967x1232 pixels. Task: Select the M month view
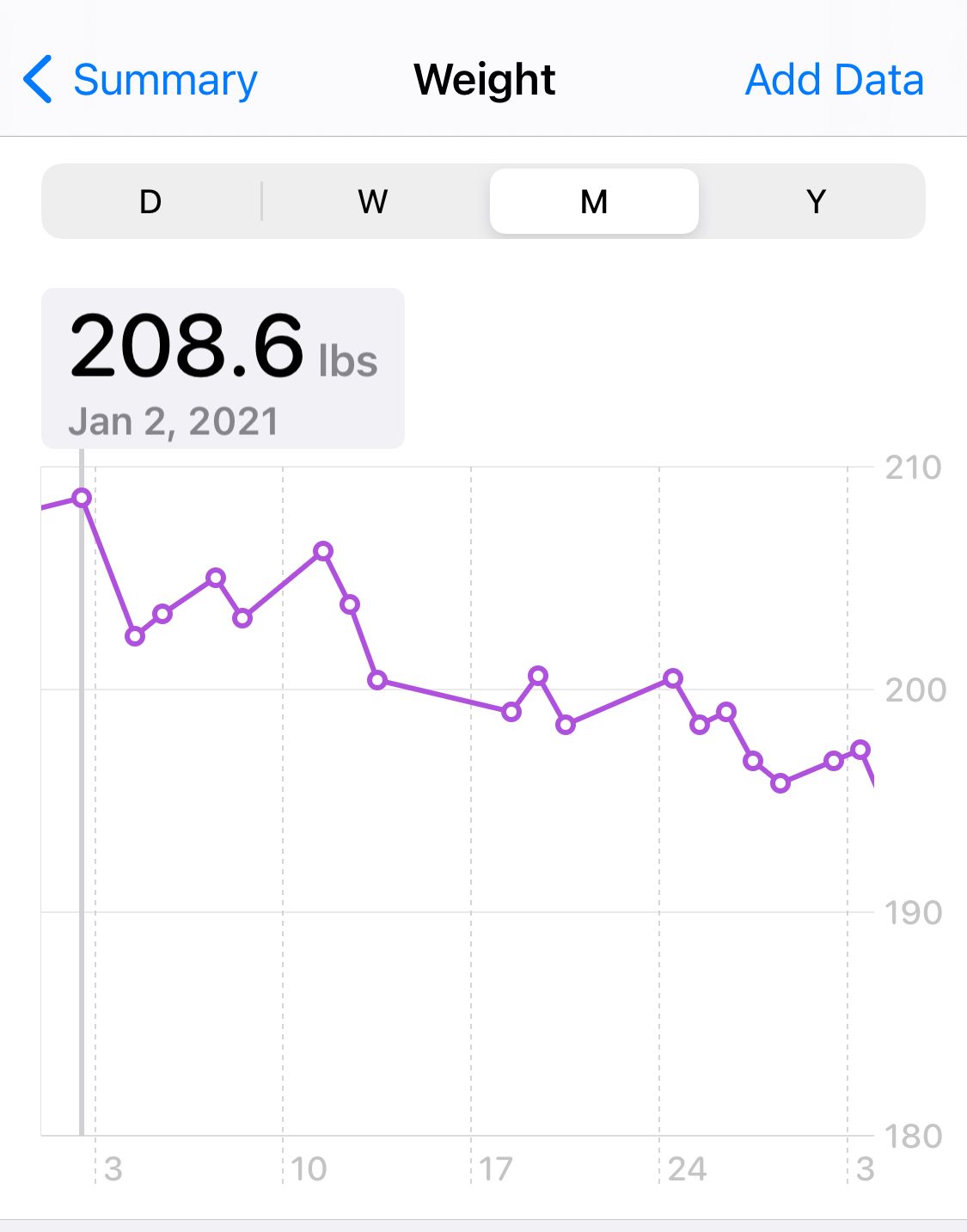pyautogui.click(x=594, y=202)
